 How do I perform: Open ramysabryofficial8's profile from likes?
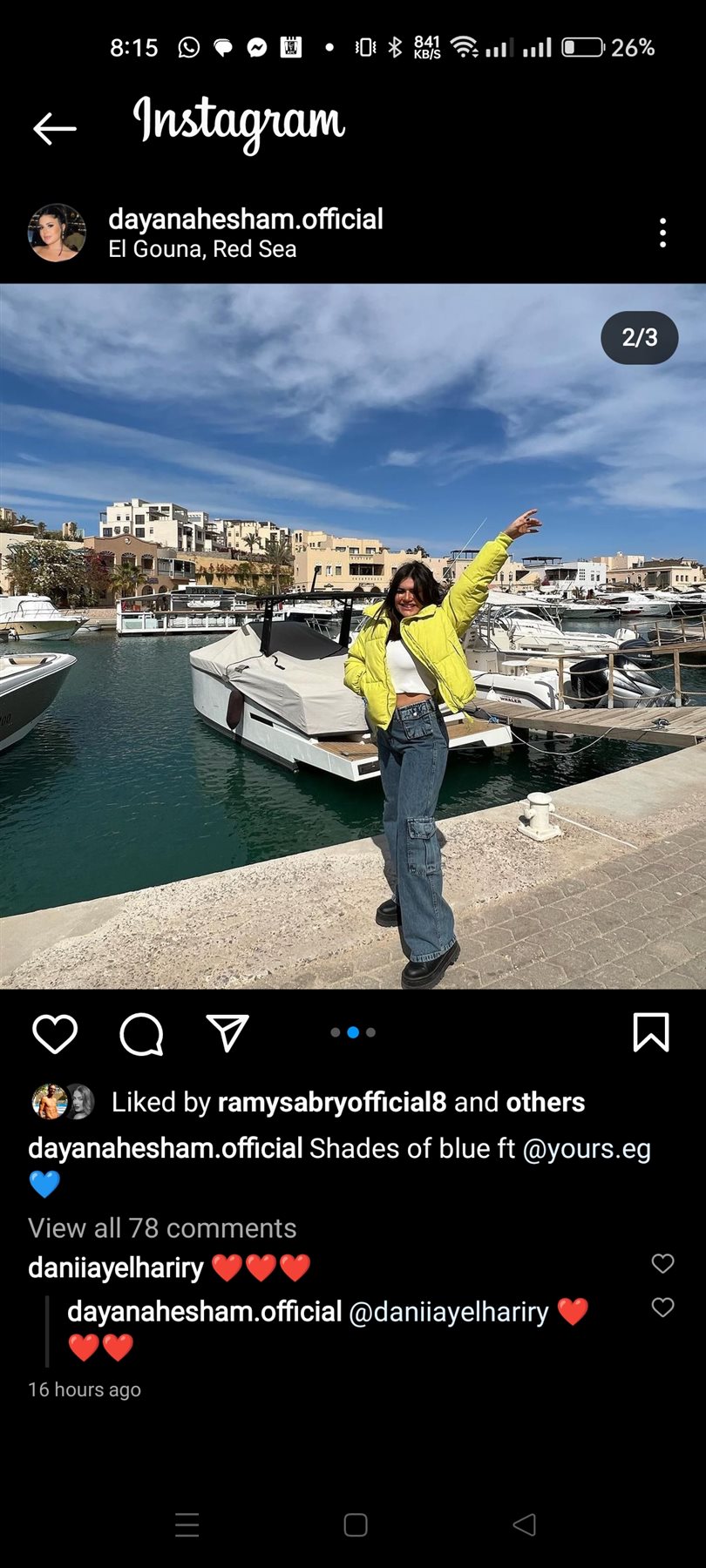point(331,1102)
